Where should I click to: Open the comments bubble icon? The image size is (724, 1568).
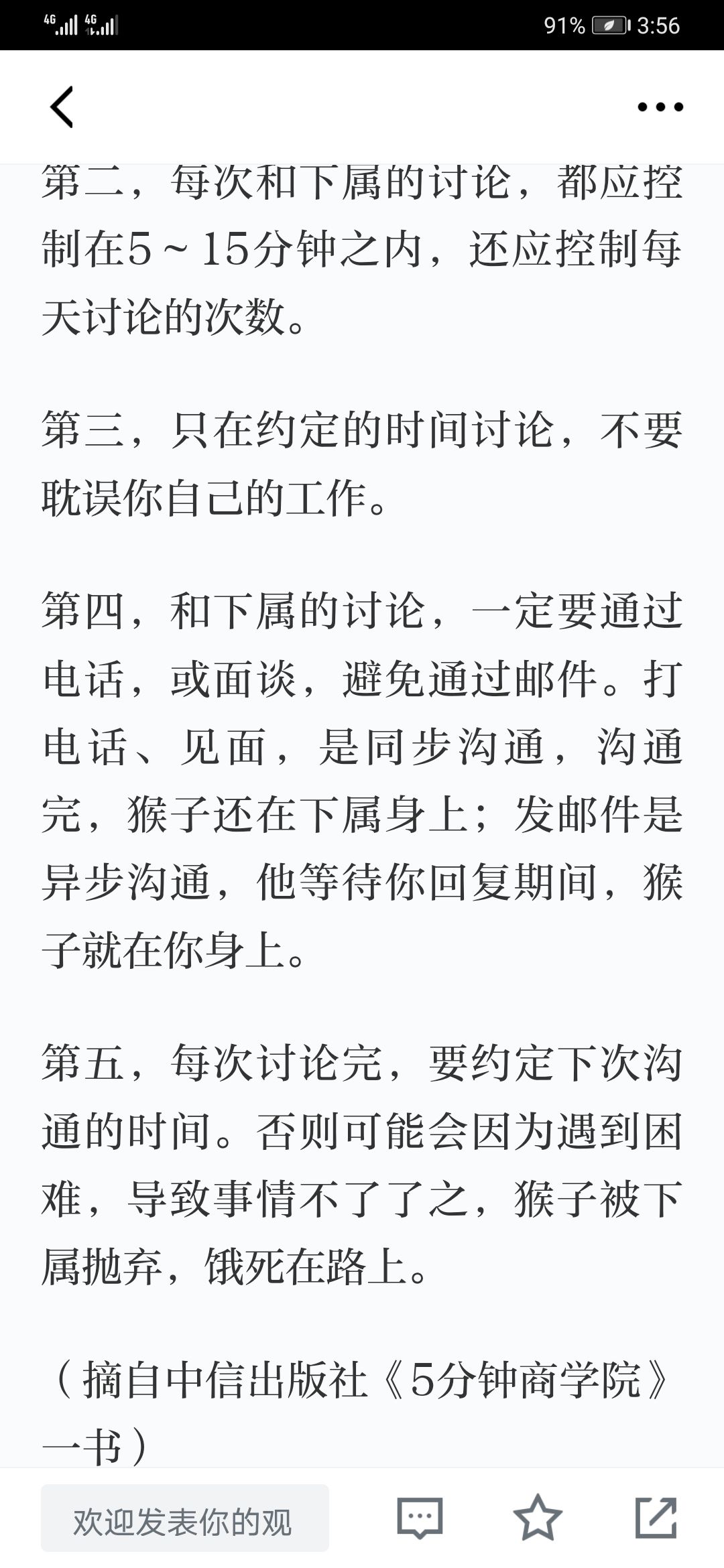pyautogui.click(x=420, y=1518)
